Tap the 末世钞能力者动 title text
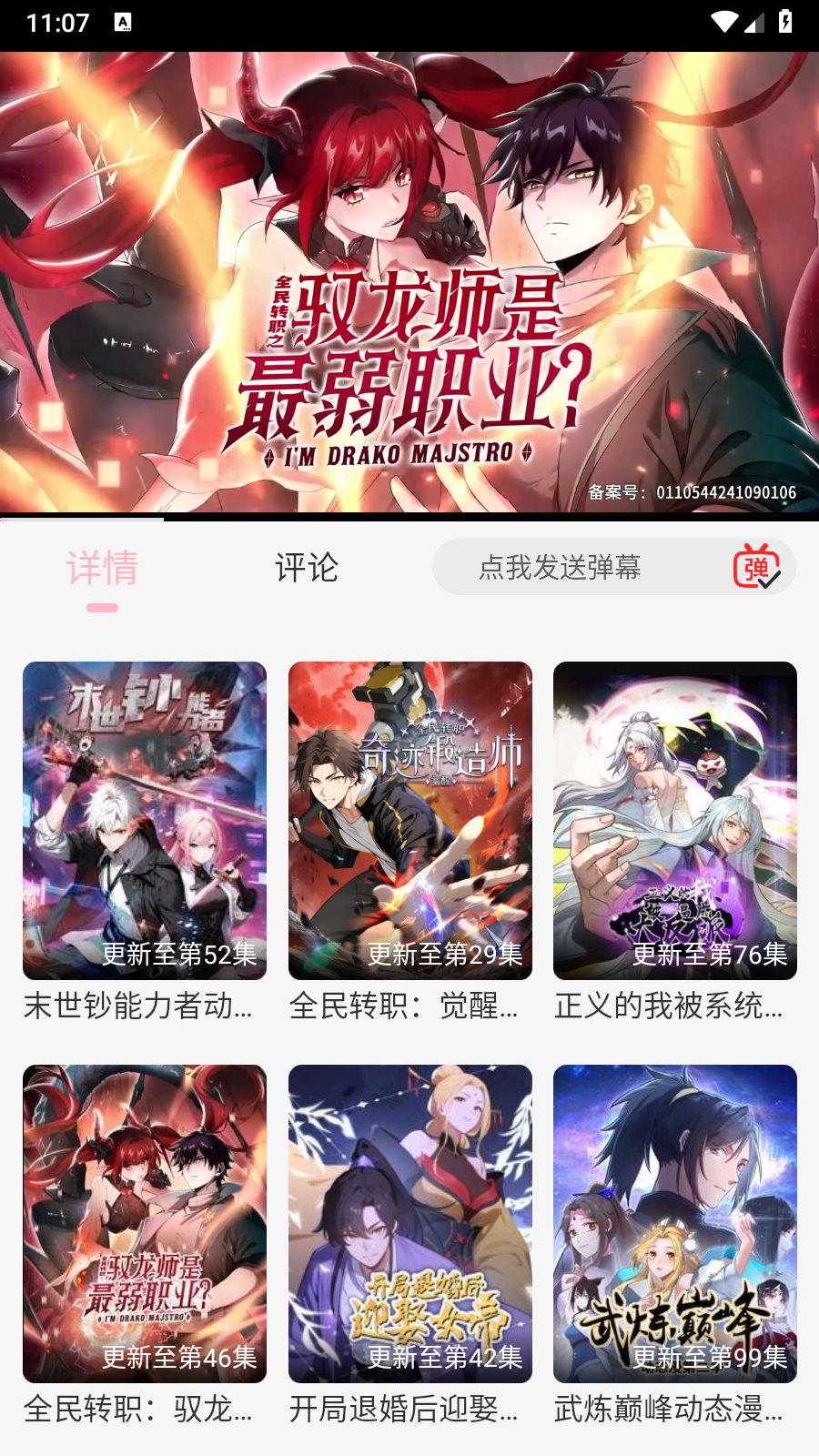This screenshot has width=819, height=1456. 138,1007
